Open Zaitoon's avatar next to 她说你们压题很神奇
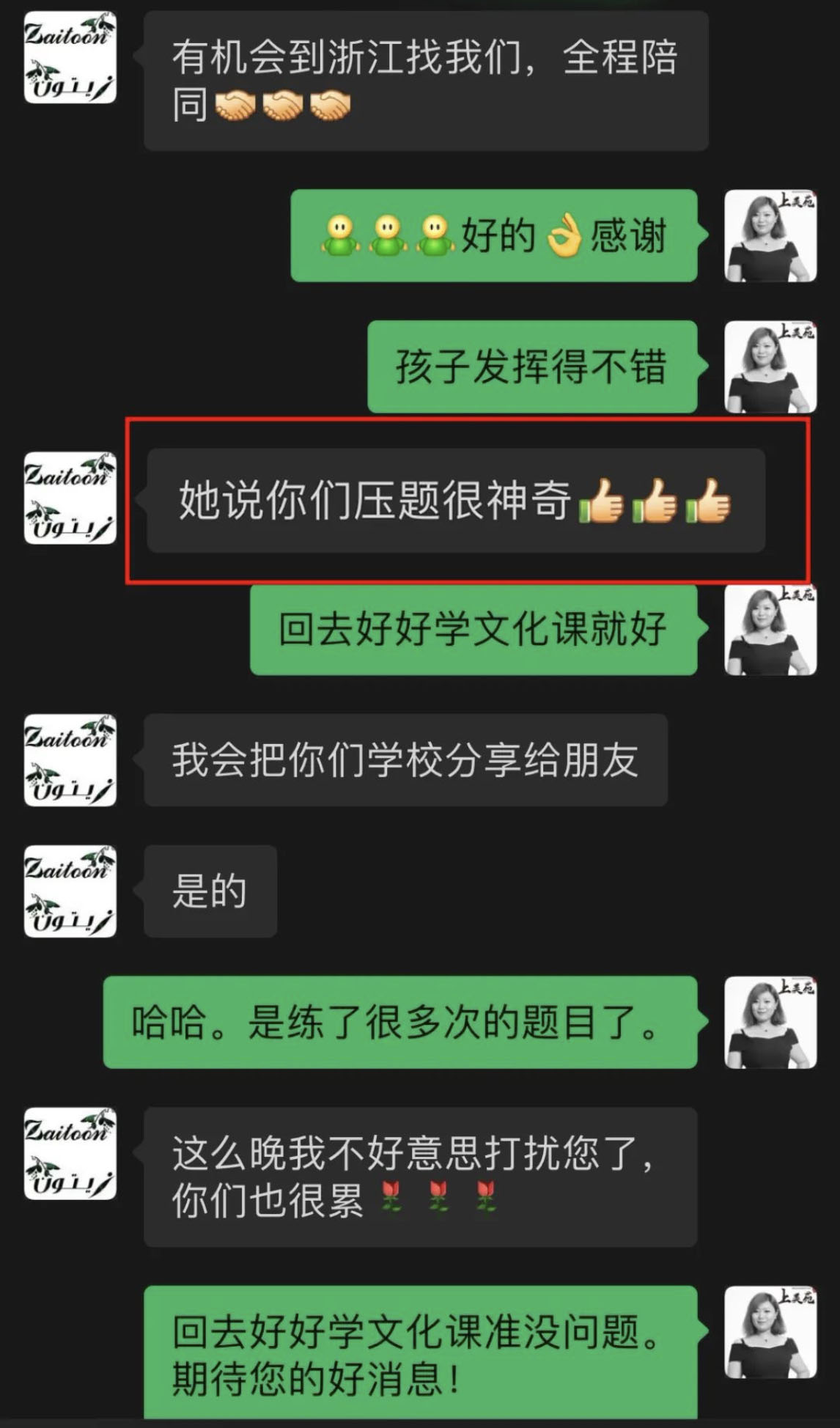The height and width of the screenshot is (1428, 840). click(70, 498)
